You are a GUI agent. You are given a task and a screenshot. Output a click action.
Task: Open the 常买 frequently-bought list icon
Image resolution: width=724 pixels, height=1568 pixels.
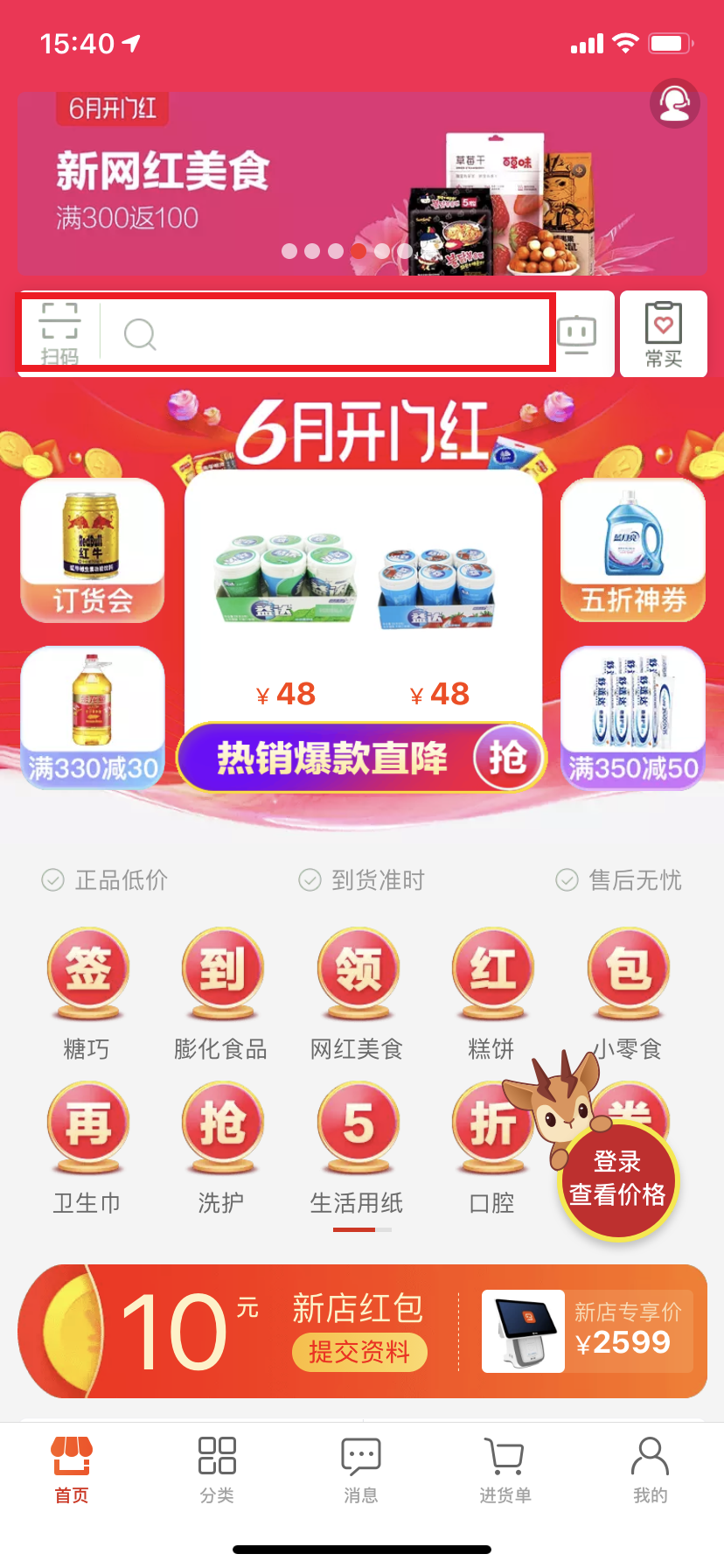coord(663,332)
